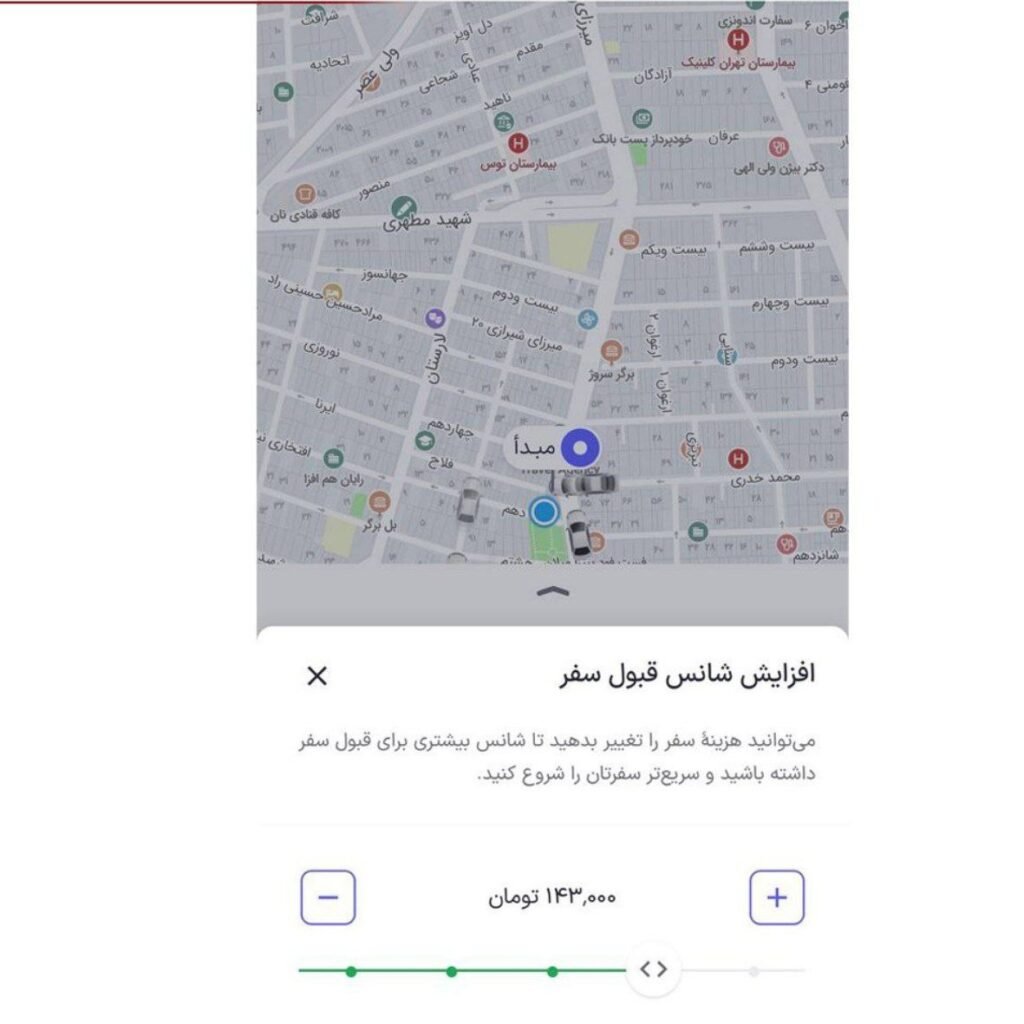Close the افزایش شانس قبول سفر sheet
The image size is (1024, 1024).
click(316, 676)
